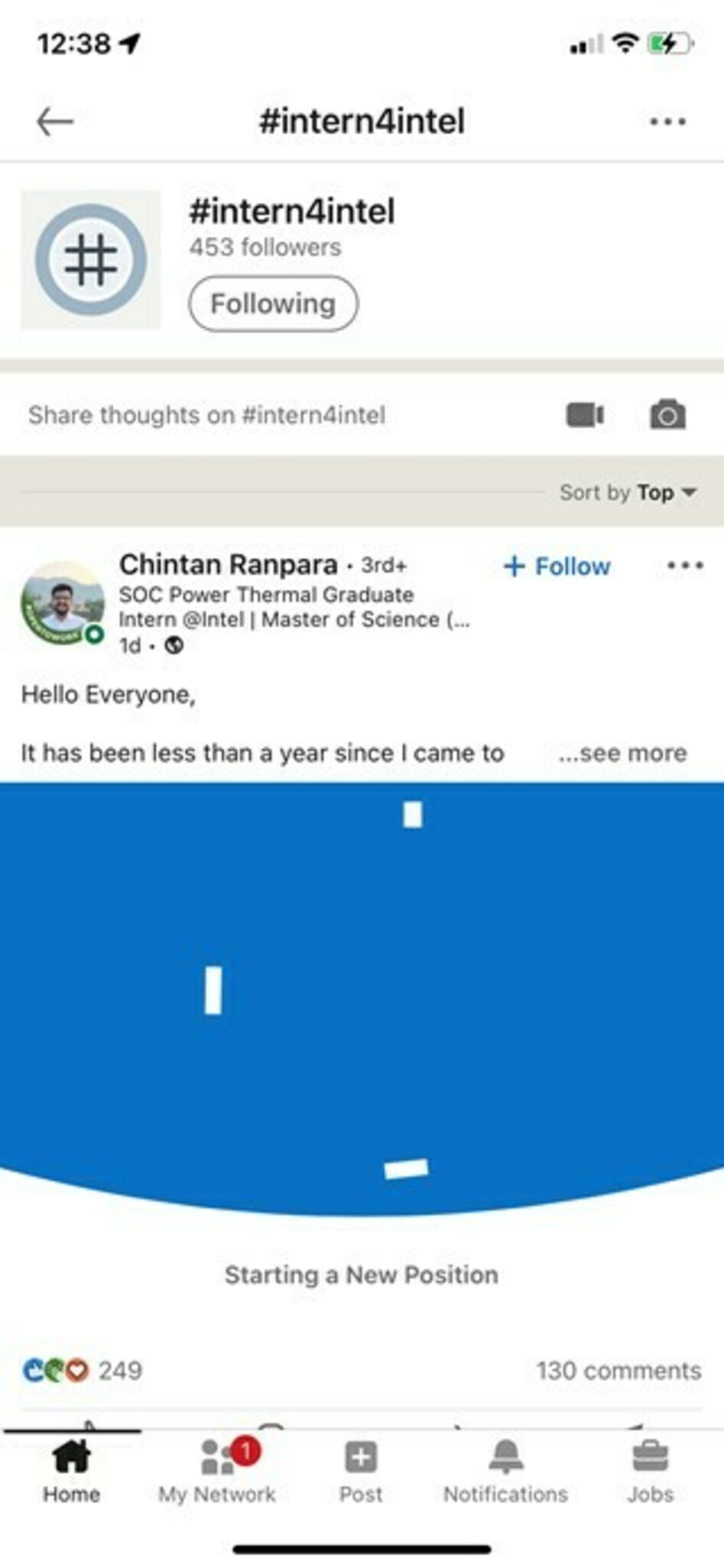The height and width of the screenshot is (1568, 724).
Task: Expand post text with see more
Action: tap(622, 753)
